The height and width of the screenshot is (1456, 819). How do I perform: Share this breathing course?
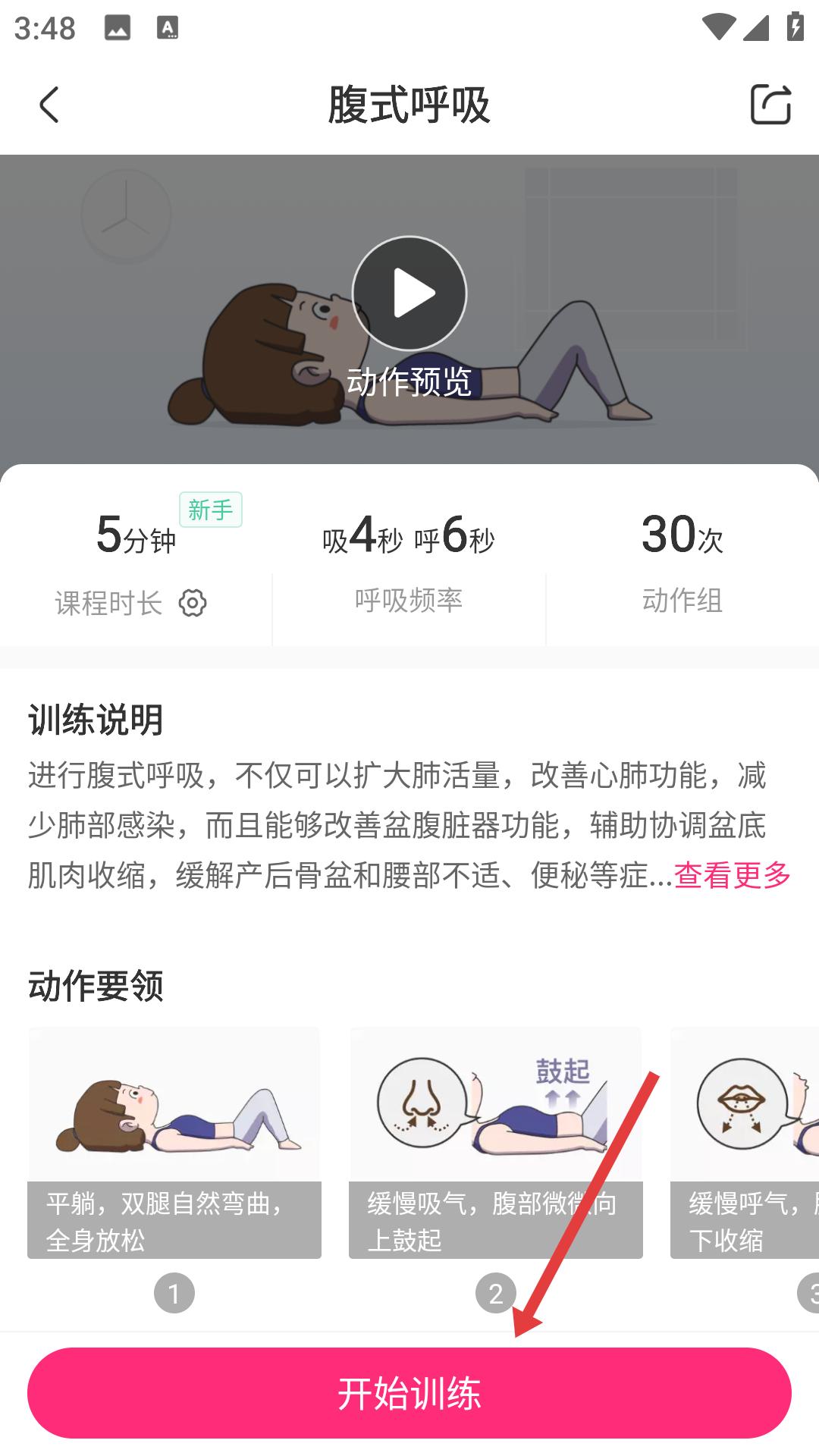(x=770, y=105)
